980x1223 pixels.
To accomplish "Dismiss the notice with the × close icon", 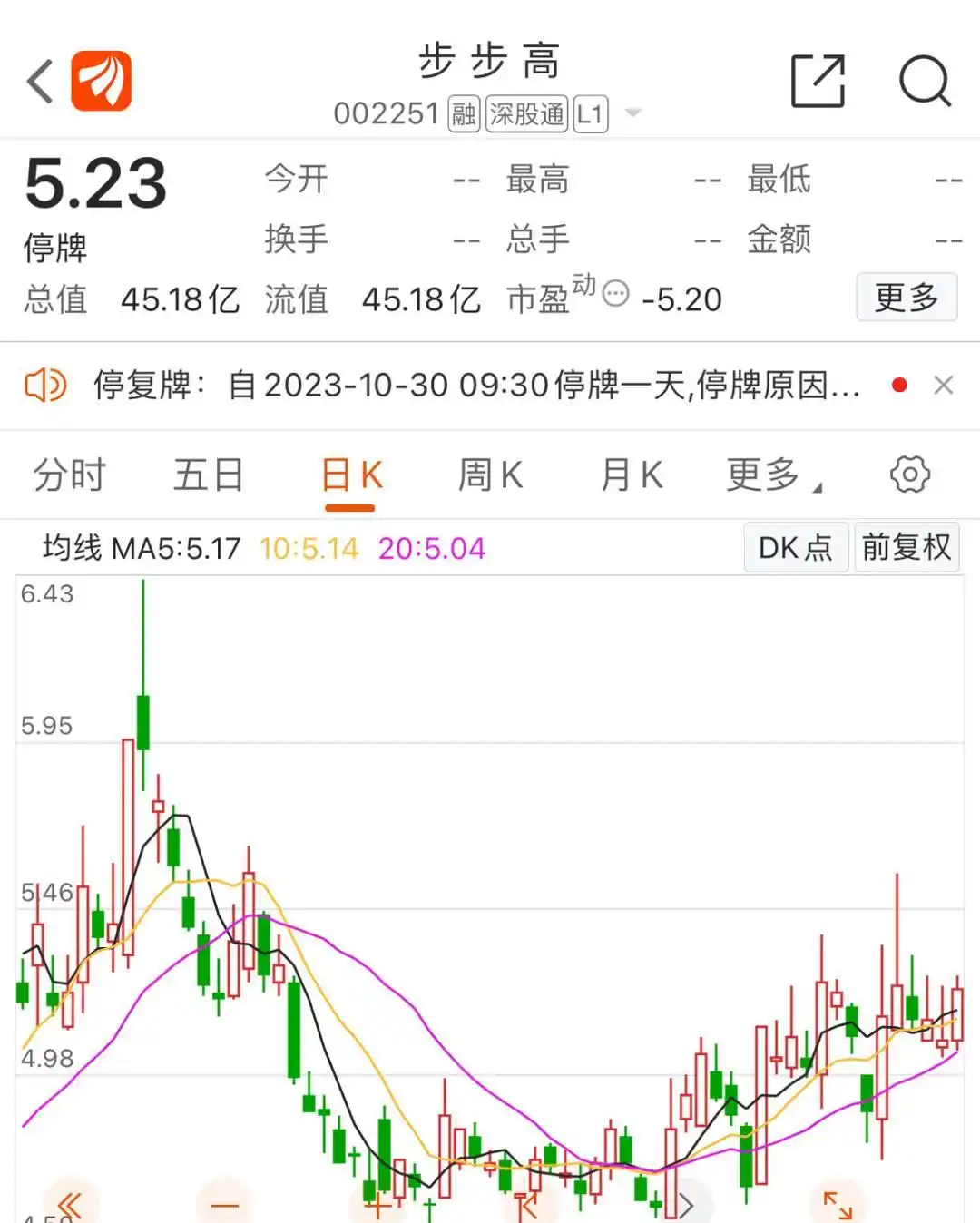I will pos(944,385).
